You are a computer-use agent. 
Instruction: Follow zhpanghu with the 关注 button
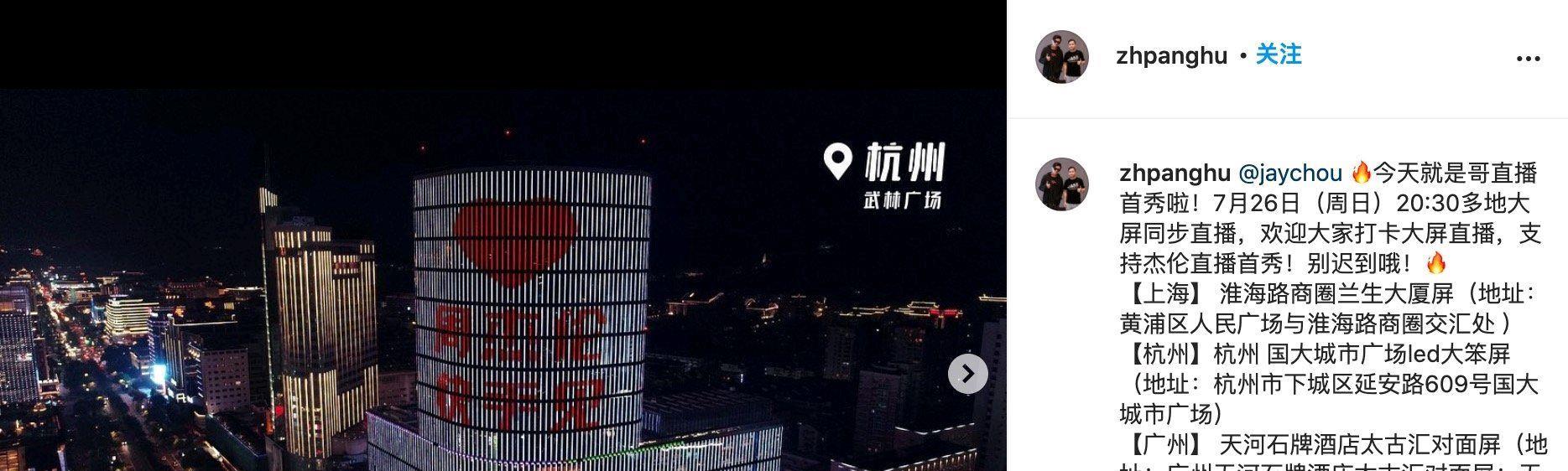(1279, 55)
